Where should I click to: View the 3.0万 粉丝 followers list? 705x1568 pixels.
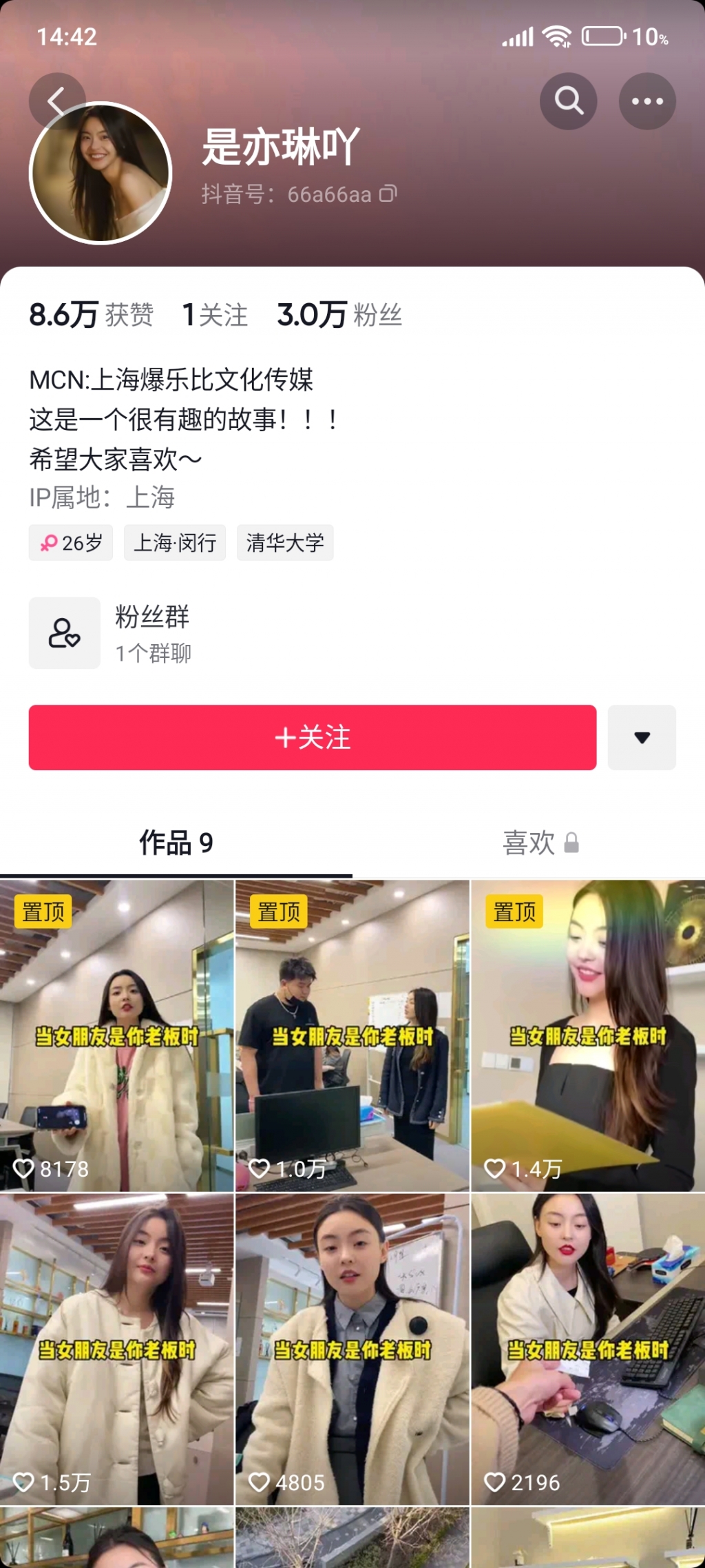pos(339,315)
